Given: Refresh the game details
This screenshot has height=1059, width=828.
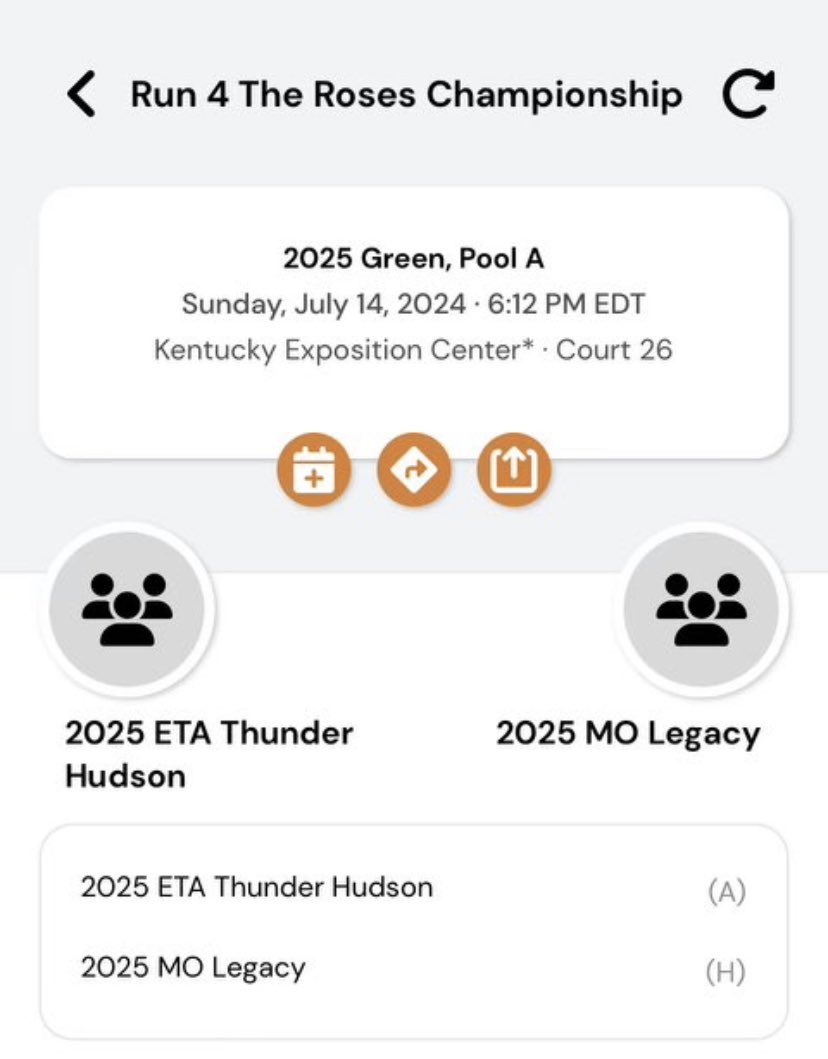Looking at the screenshot, I should [x=748, y=96].
